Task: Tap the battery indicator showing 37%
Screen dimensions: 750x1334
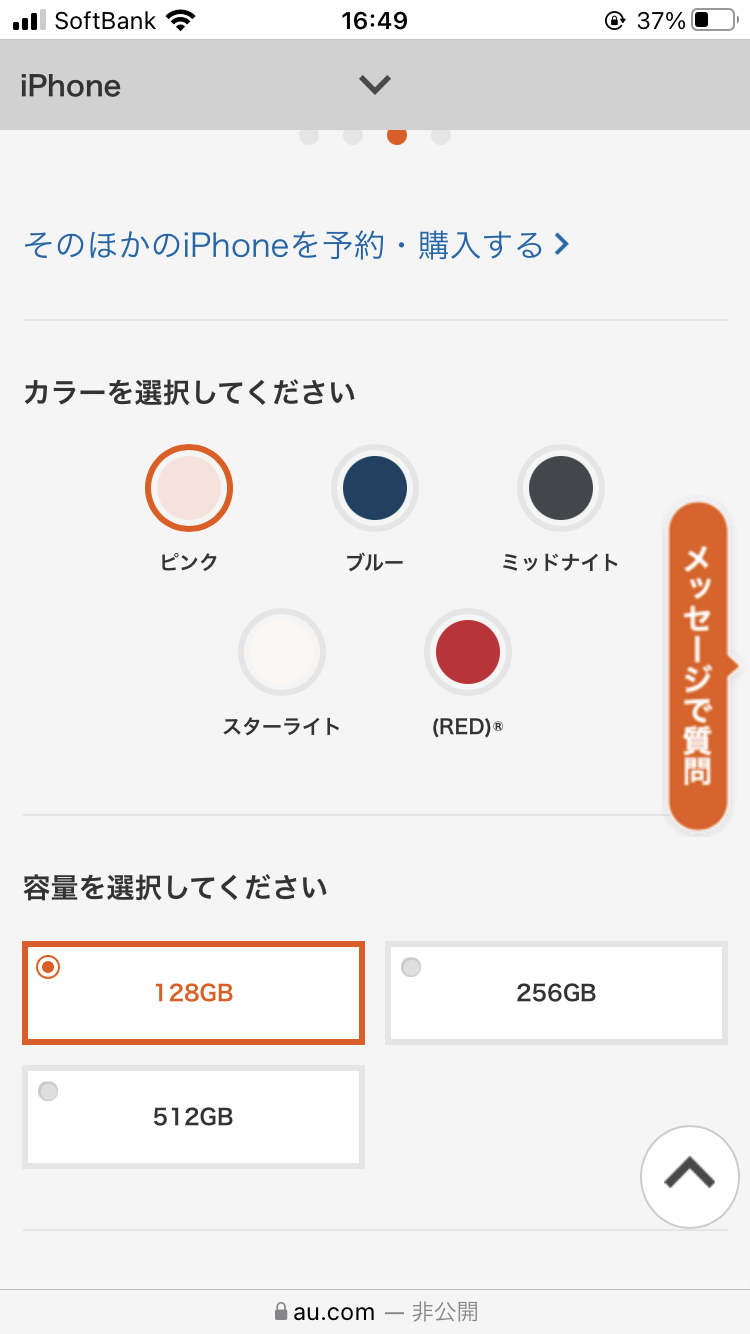Action: point(712,18)
